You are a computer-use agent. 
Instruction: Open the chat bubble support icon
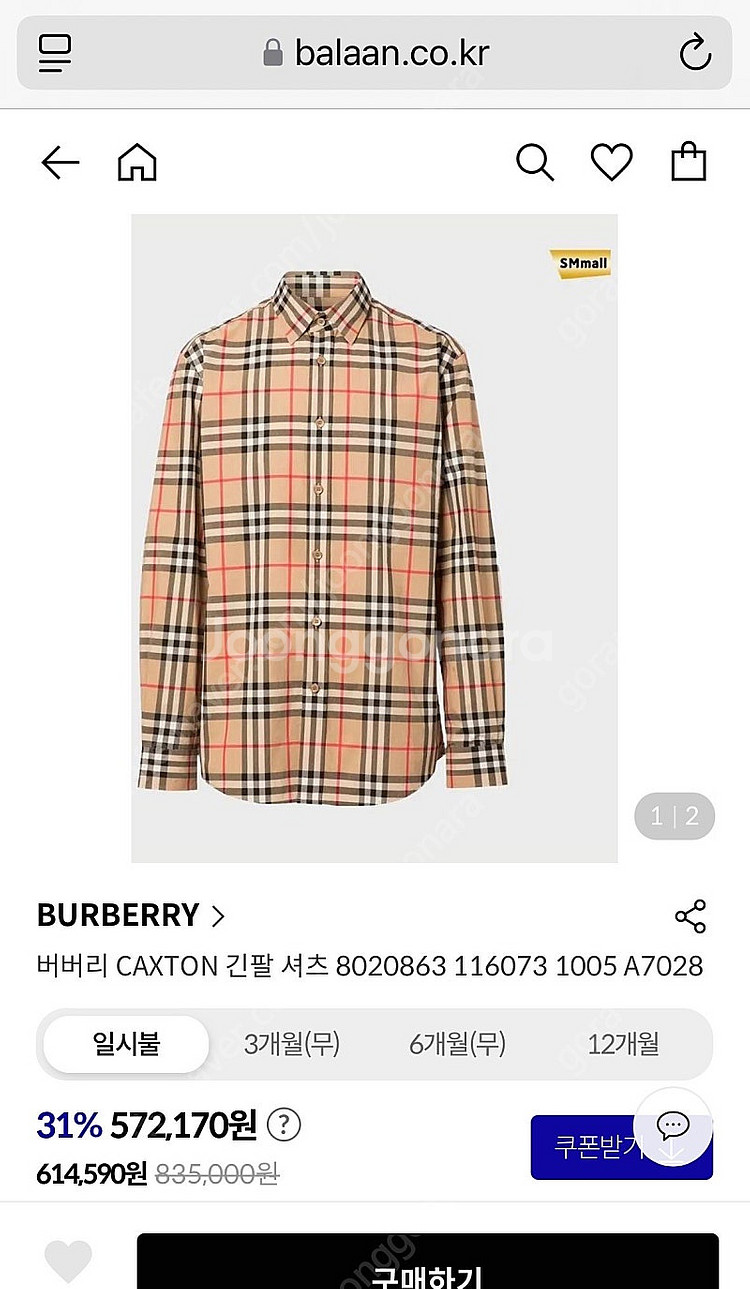[673, 1125]
